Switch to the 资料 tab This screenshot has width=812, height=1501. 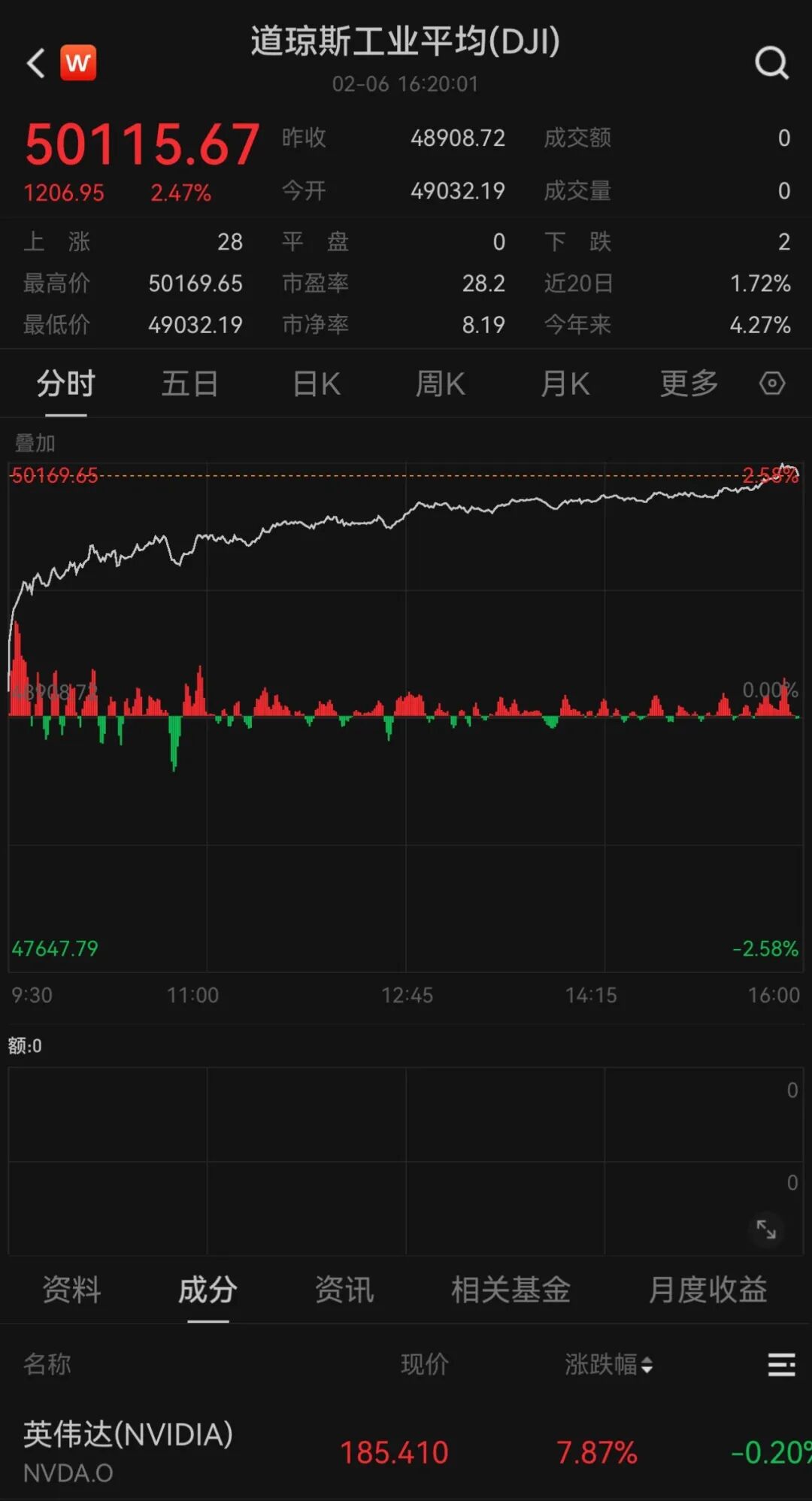71,1290
